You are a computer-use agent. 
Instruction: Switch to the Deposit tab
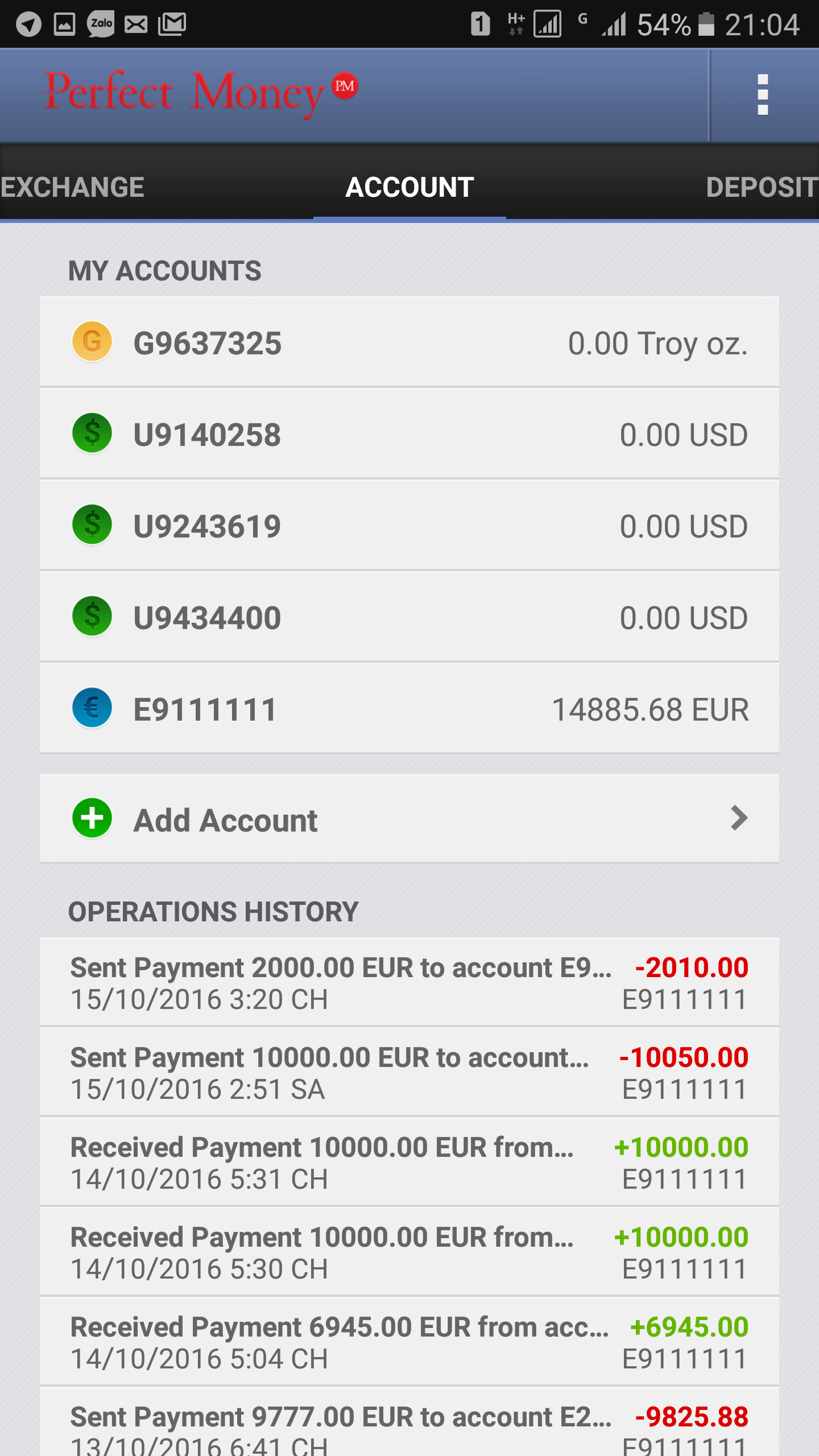tap(761, 187)
